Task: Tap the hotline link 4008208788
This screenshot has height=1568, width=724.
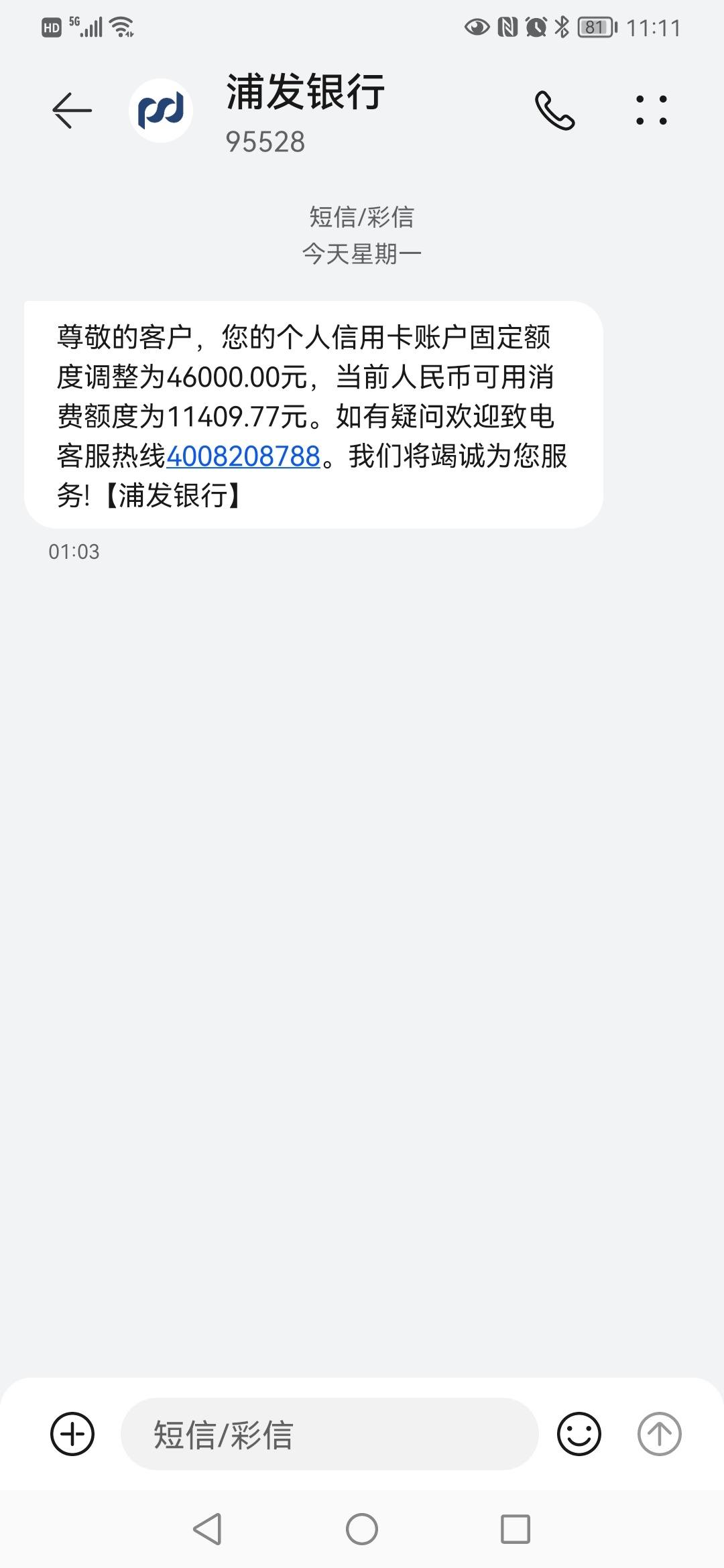Action: click(243, 456)
